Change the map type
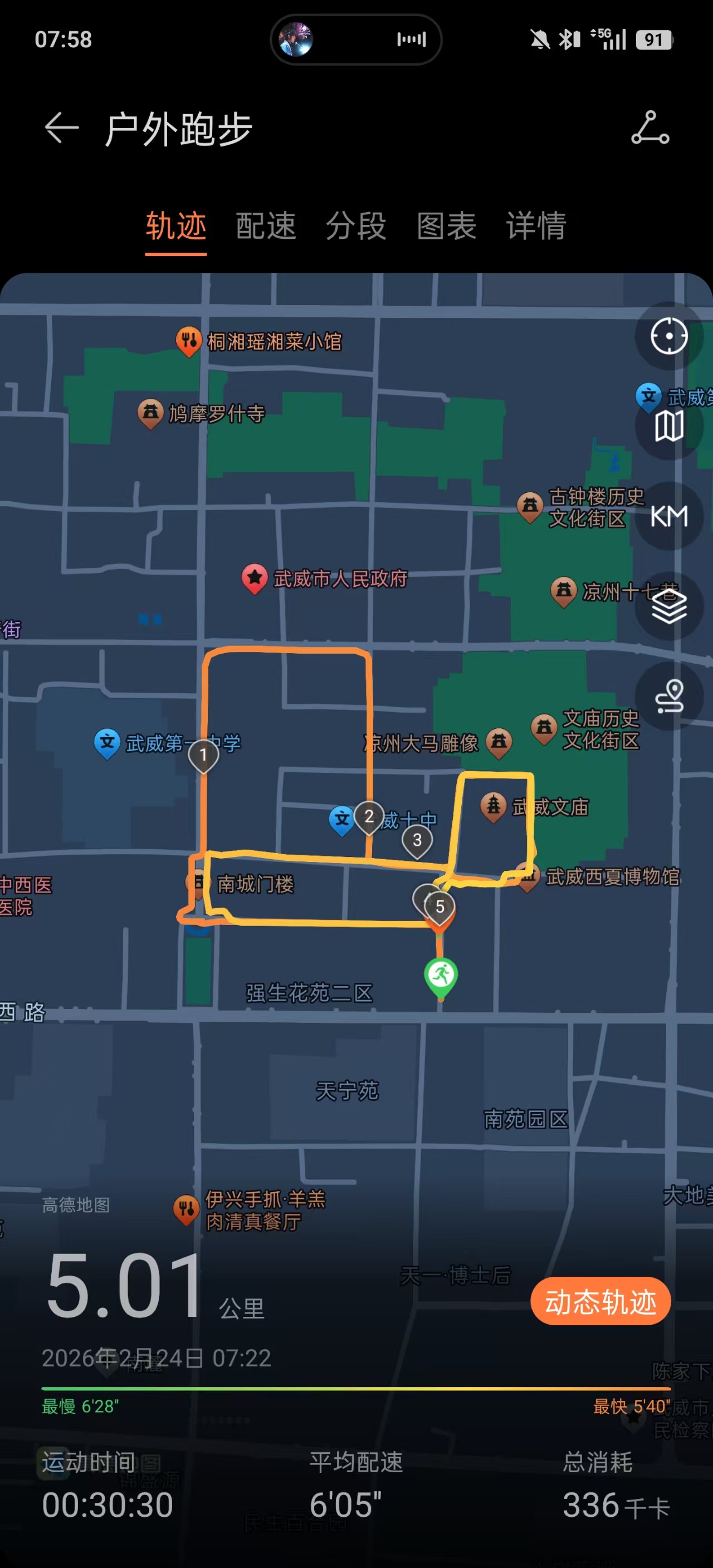Screen dimensions: 713x1568 [668, 425]
